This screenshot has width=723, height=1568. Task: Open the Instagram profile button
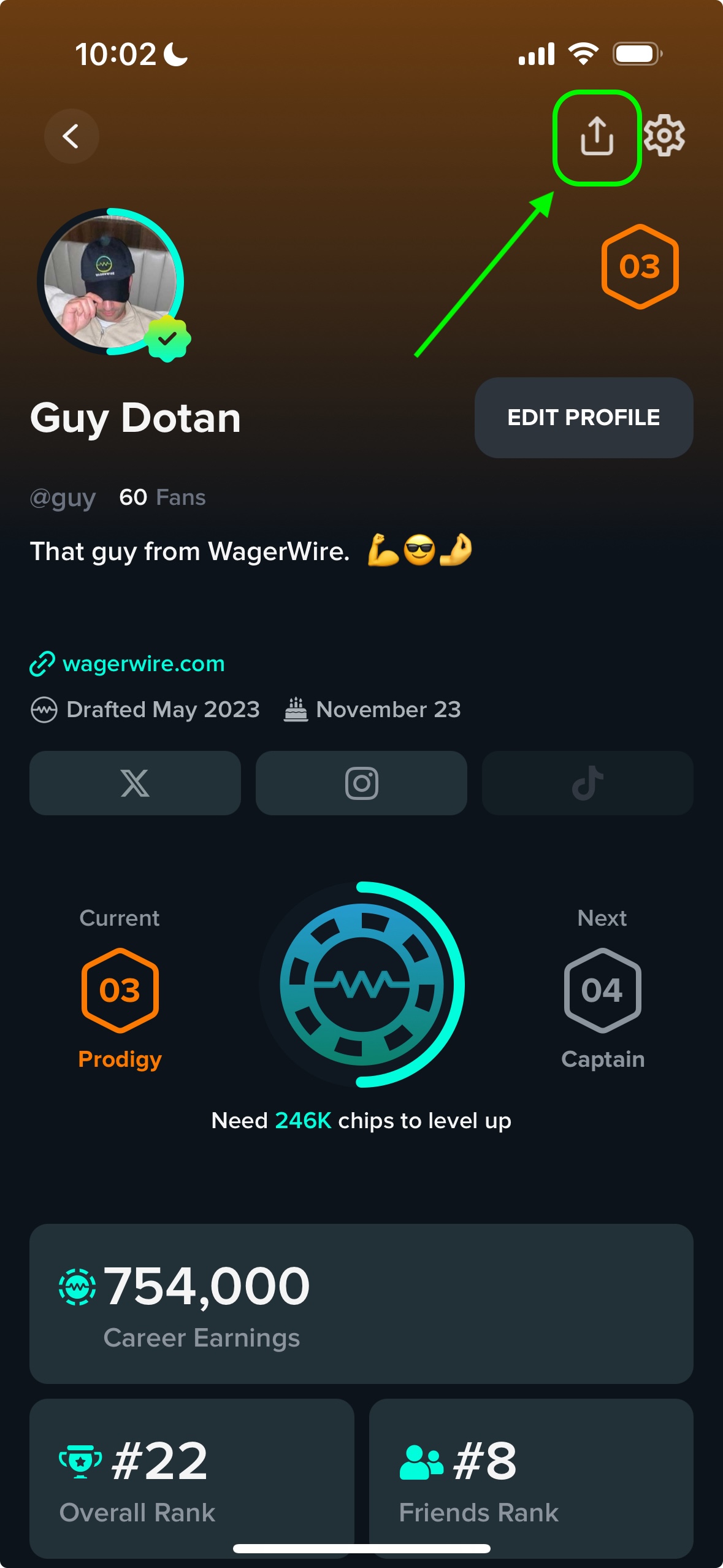point(361,783)
